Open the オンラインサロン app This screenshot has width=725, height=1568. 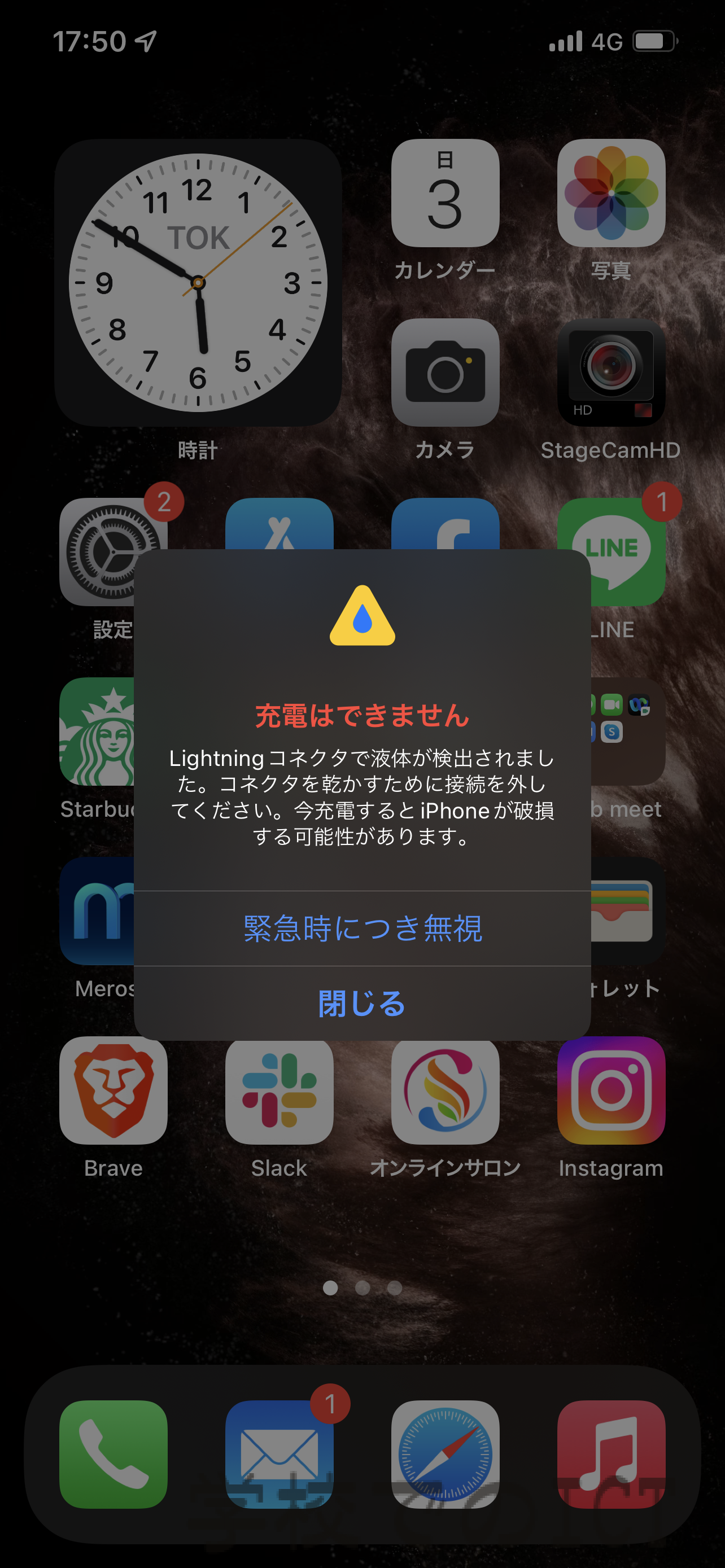(x=445, y=1090)
